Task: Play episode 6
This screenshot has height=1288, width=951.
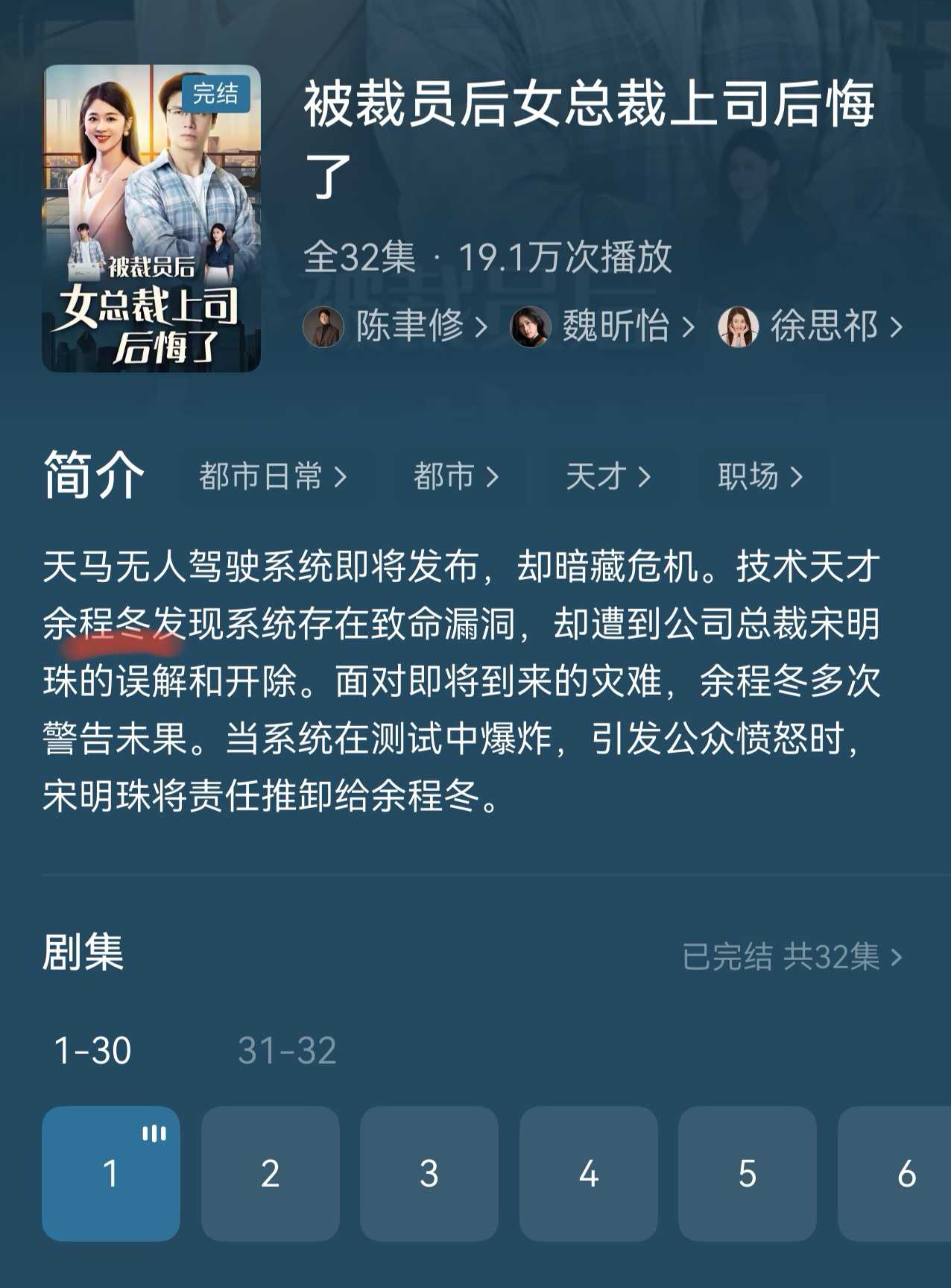Action: pos(902,1173)
